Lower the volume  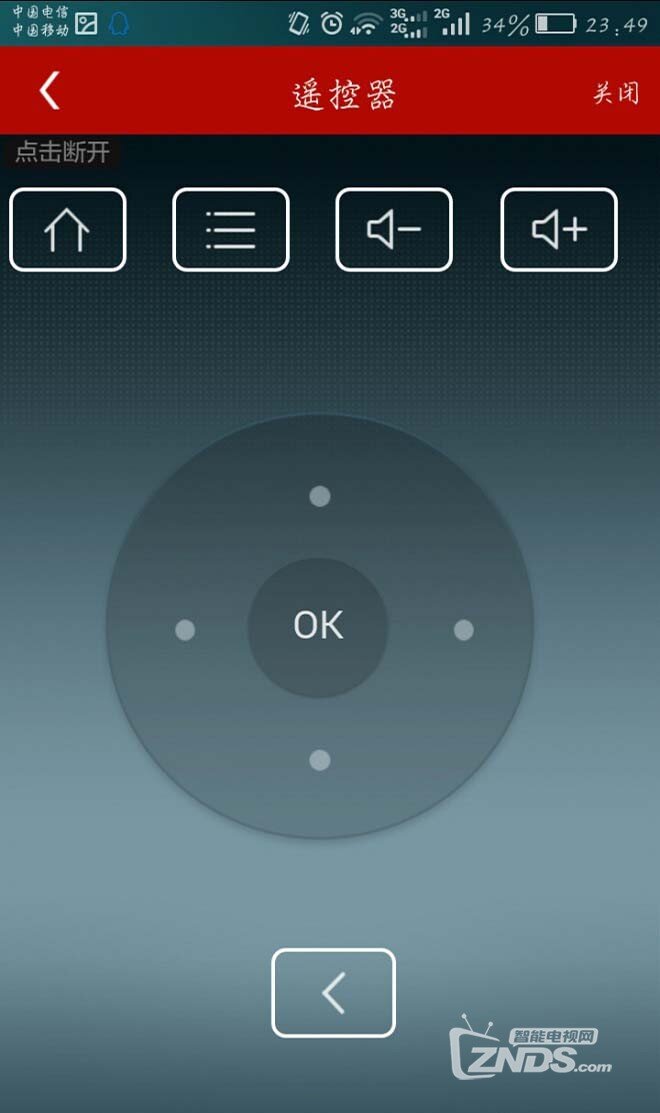[x=394, y=230]
